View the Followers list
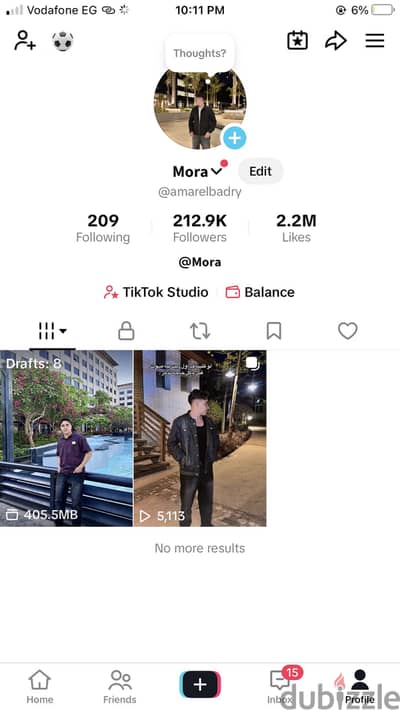The height and width of the screenshot is (710, 400). point(200,228)
